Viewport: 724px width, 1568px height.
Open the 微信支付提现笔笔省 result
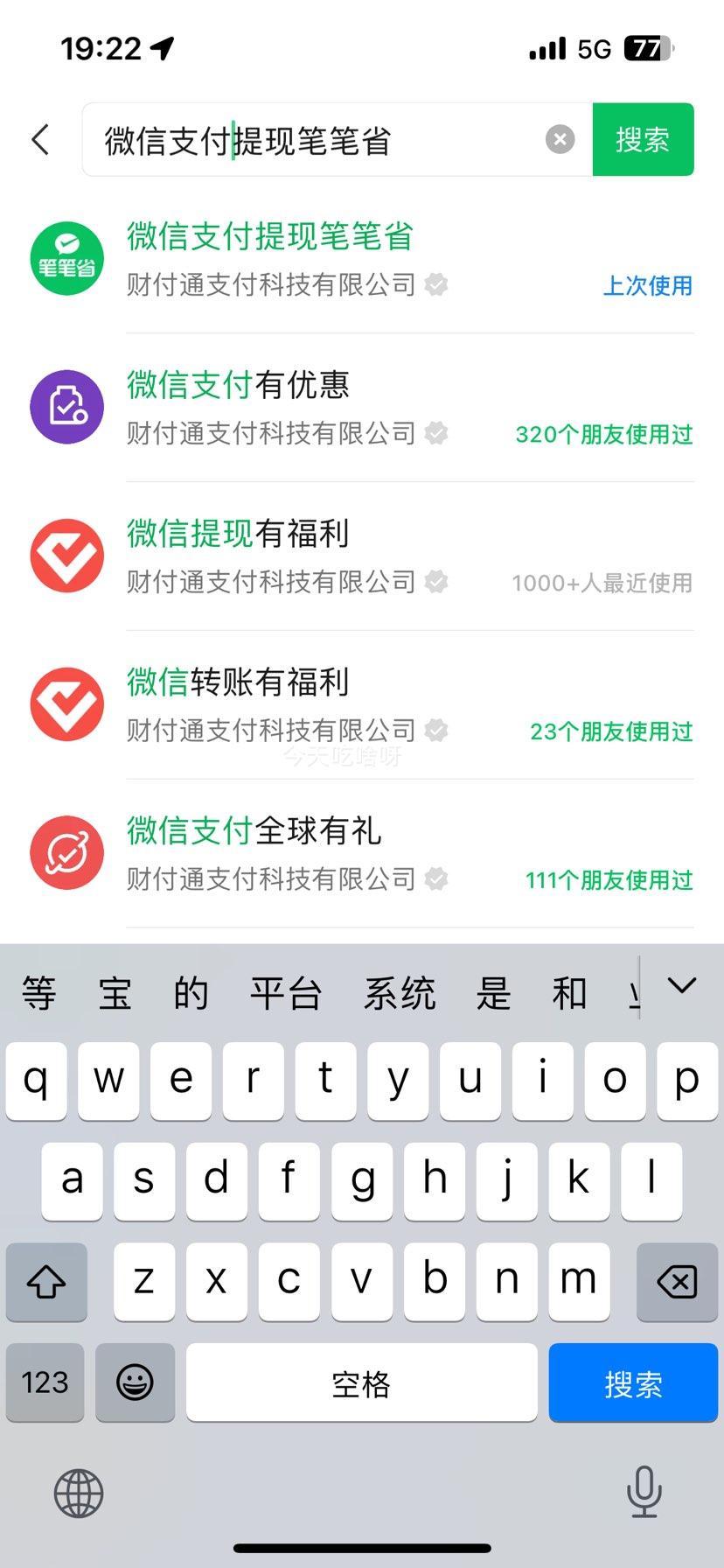[362, 260]
